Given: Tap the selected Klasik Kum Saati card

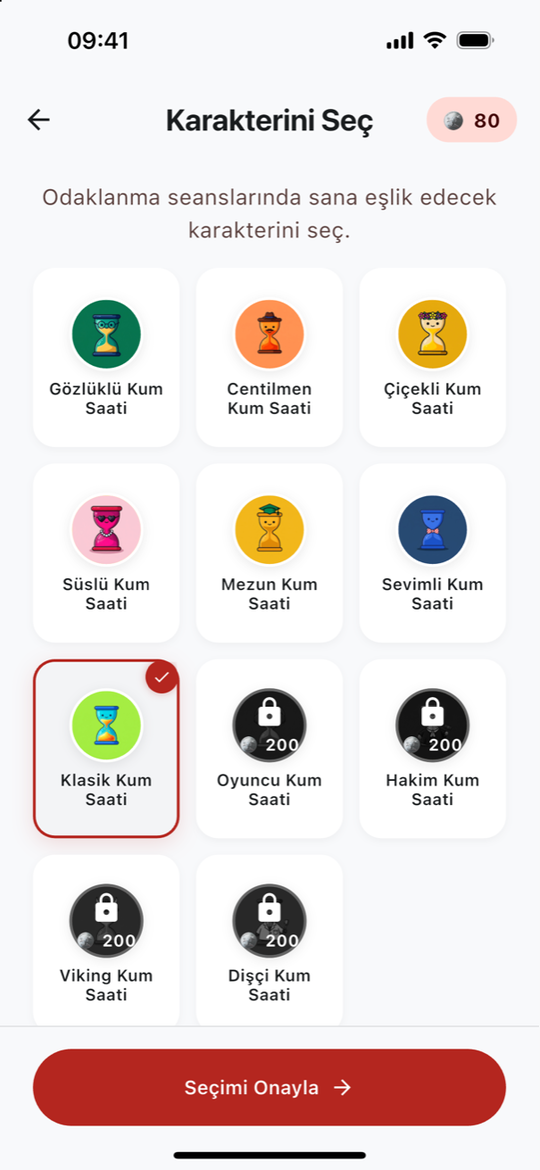Looking at the screenshot, I should (106, 748).
